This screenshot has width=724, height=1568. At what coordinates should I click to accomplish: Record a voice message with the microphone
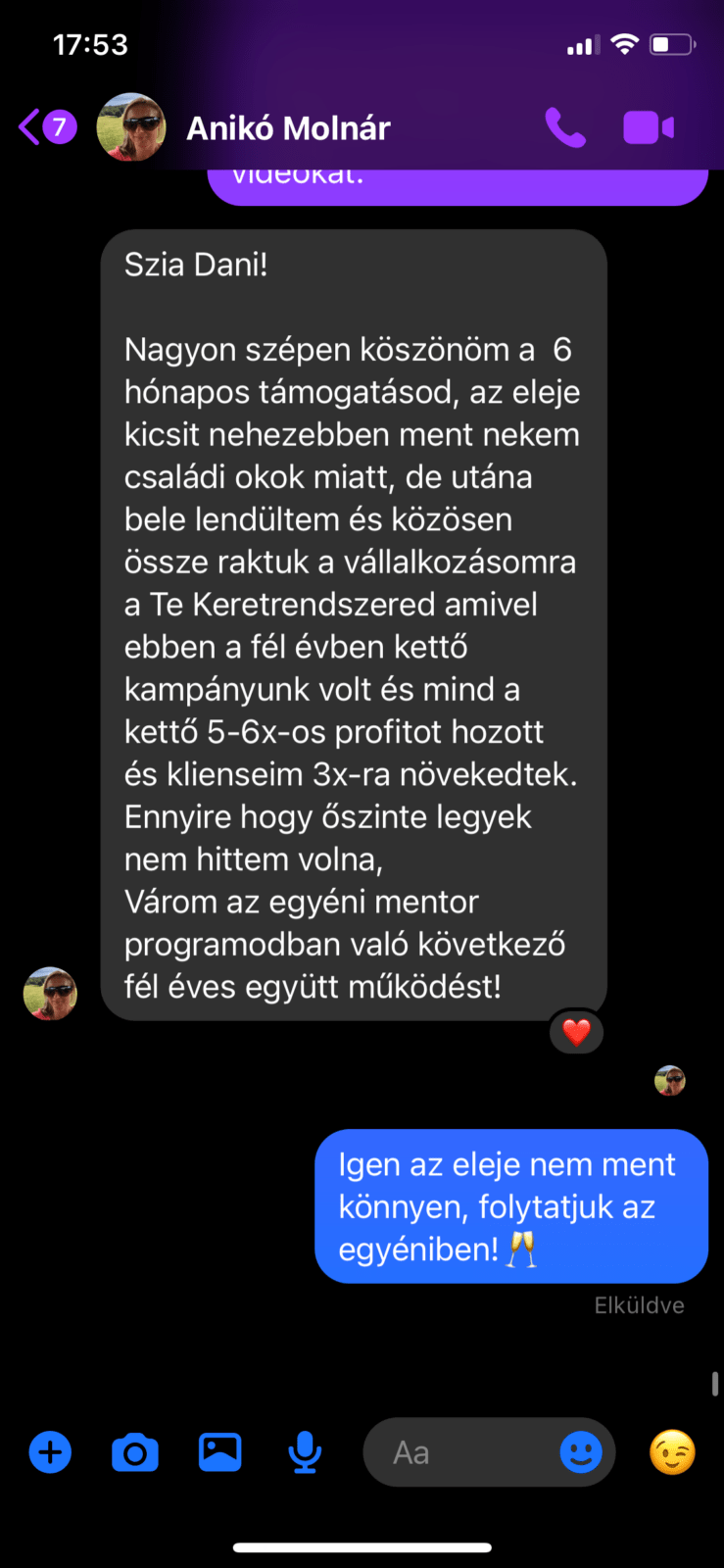[305, 1452]
